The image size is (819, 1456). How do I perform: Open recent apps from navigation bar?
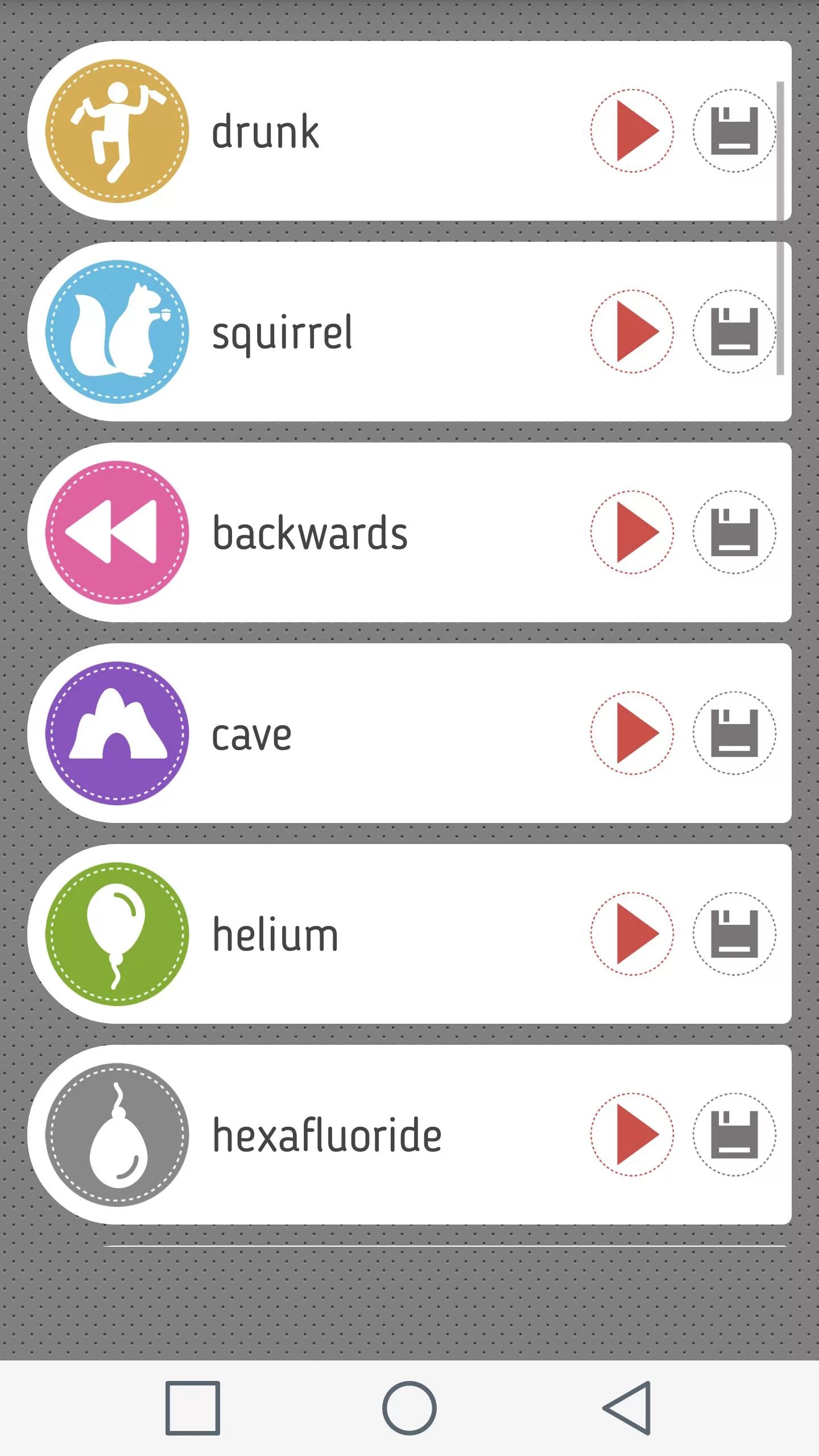[x=193, y=1408]
